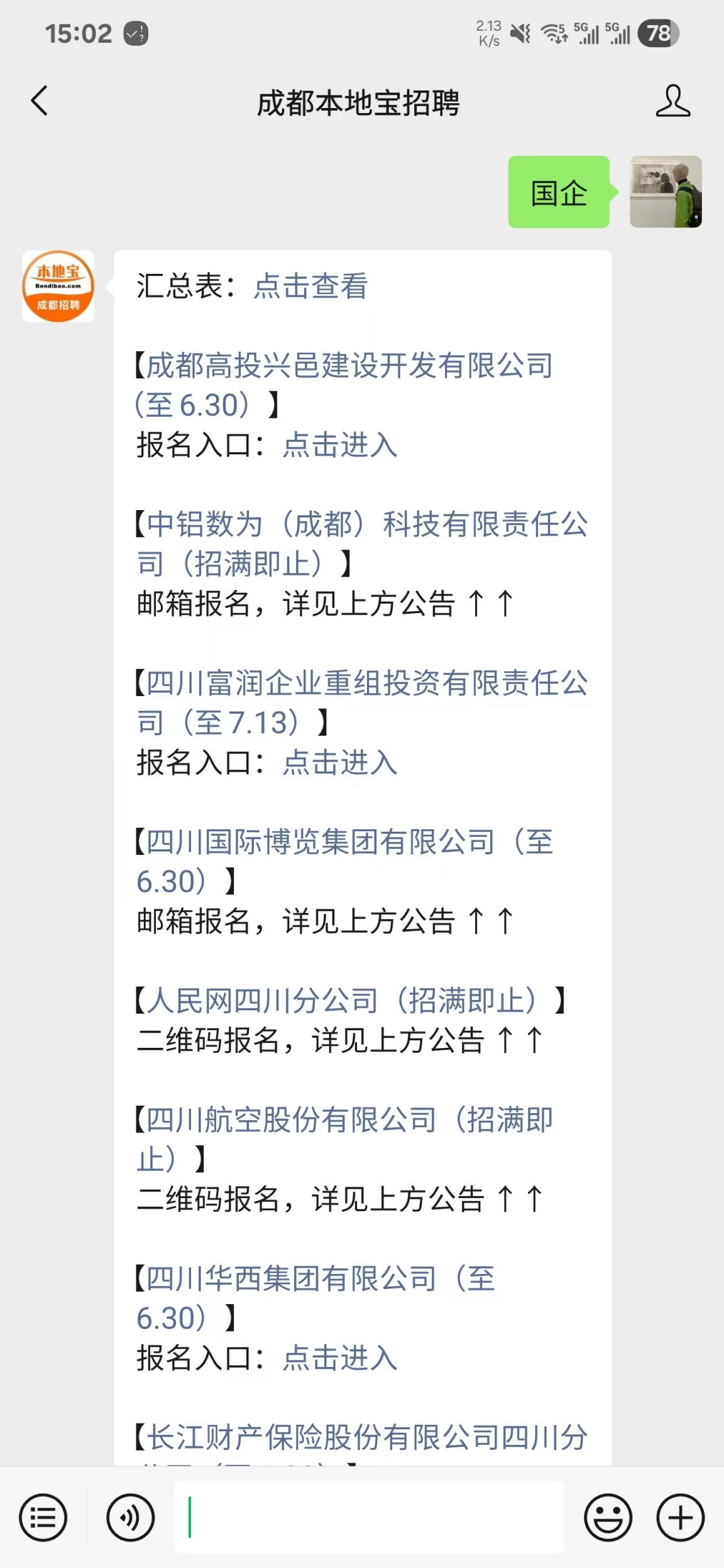
Task: Tap 点击进入 under 四川华西集团
Action: (339, 1358)
